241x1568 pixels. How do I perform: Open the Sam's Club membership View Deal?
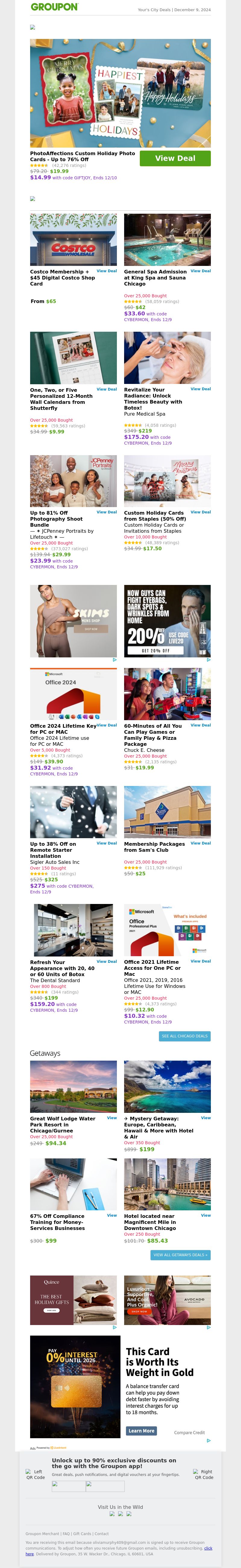pyautogui.click(x=200, y=843)
